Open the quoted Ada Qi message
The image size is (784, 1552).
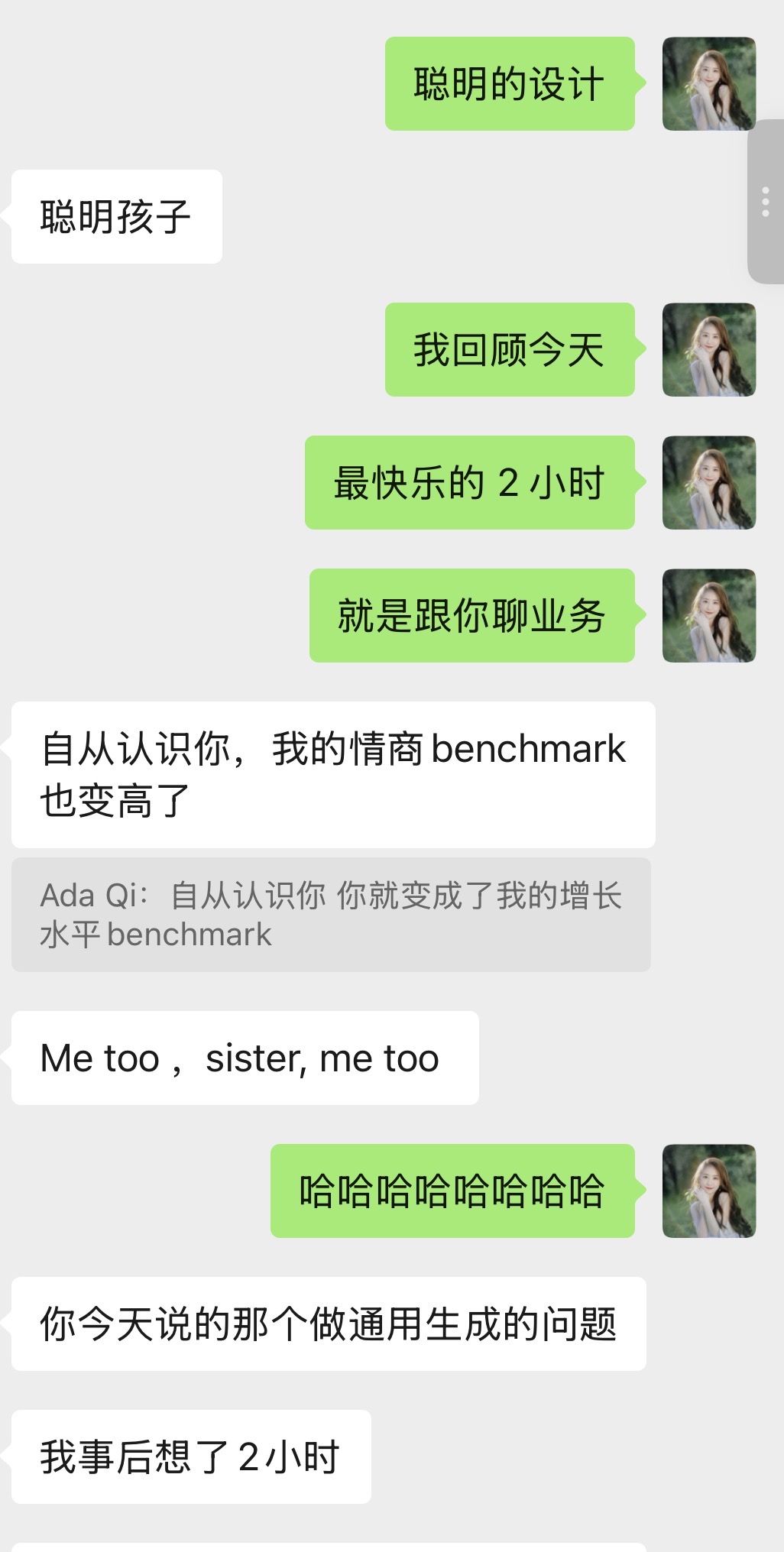pos(331,915)
